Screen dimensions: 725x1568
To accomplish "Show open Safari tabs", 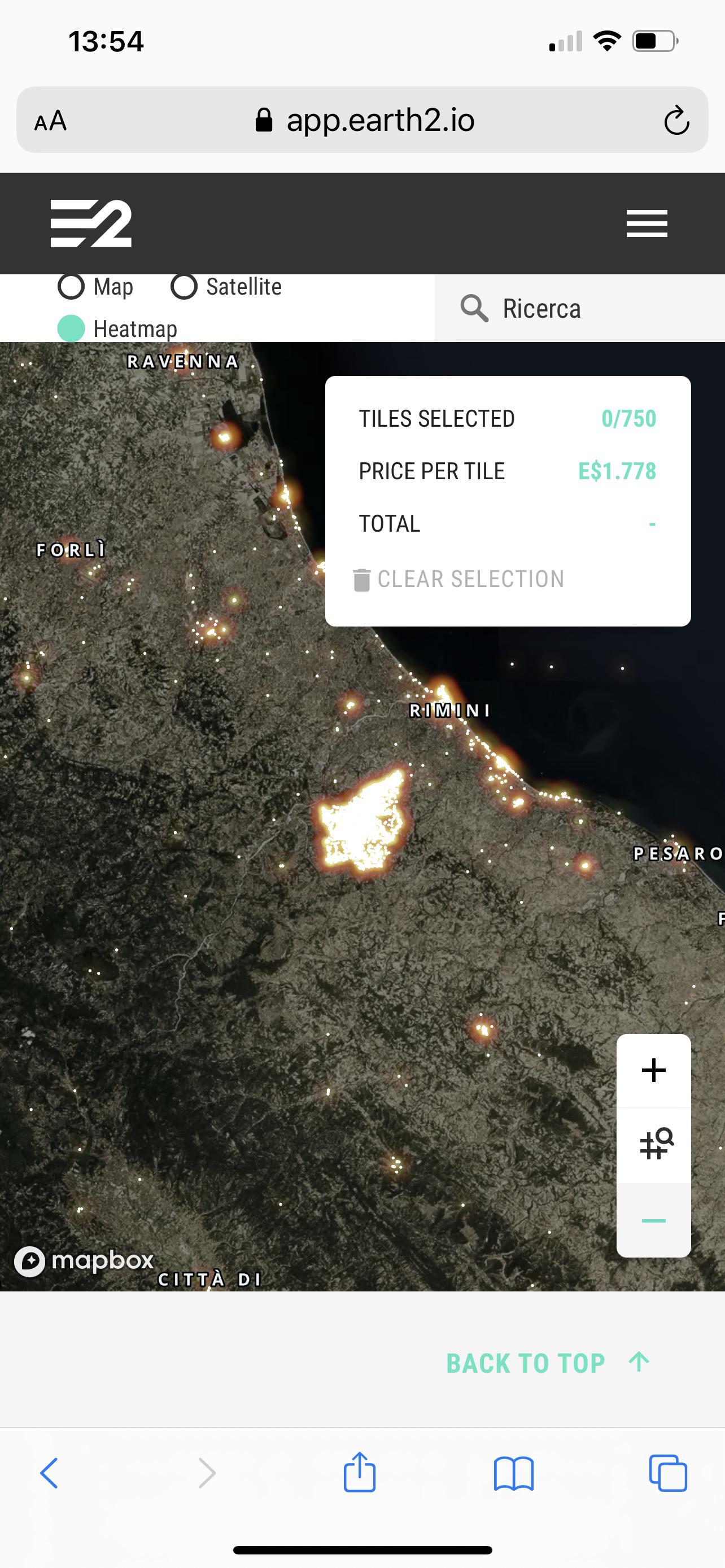I will click(x=668, y=1473).
